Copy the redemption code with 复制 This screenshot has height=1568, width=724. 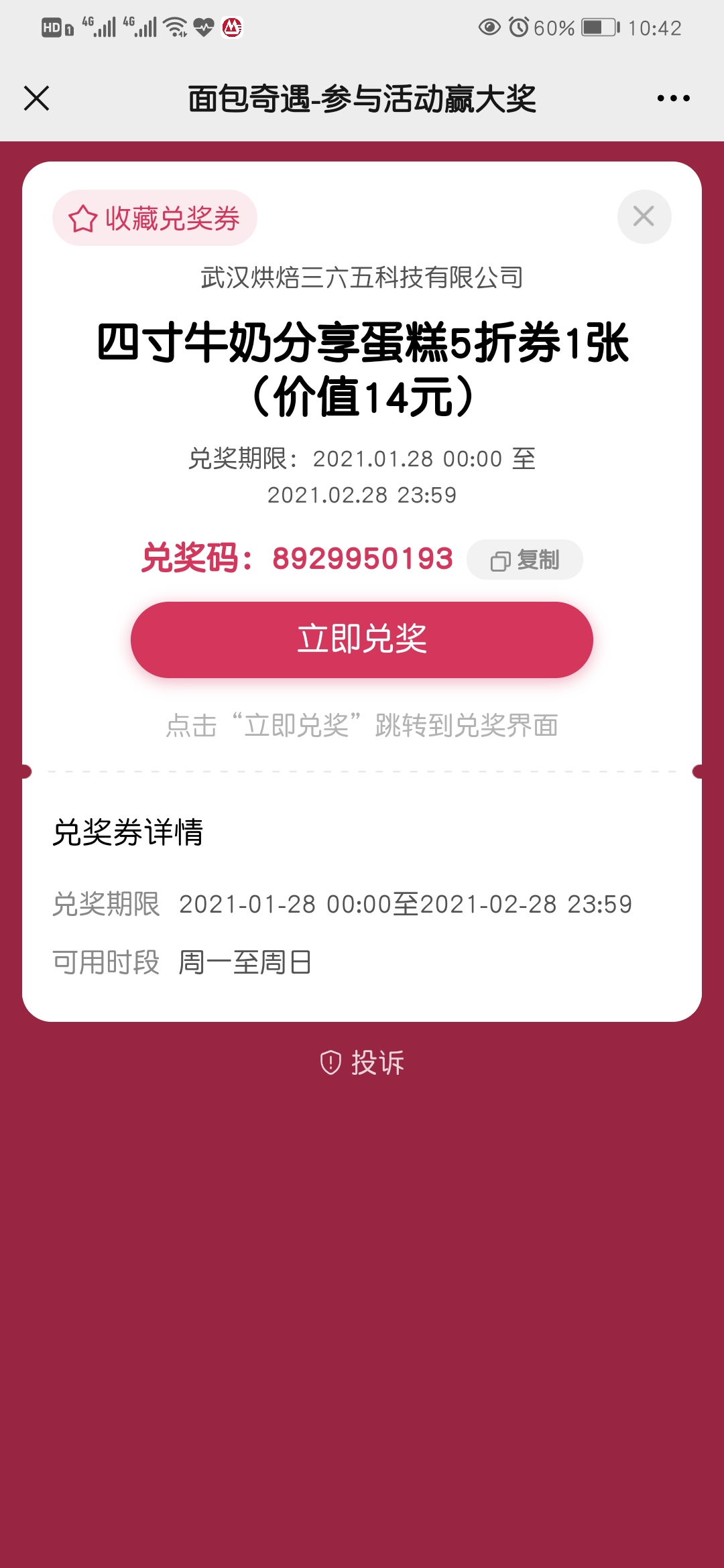pyautogui.click(x=525, y=560)
